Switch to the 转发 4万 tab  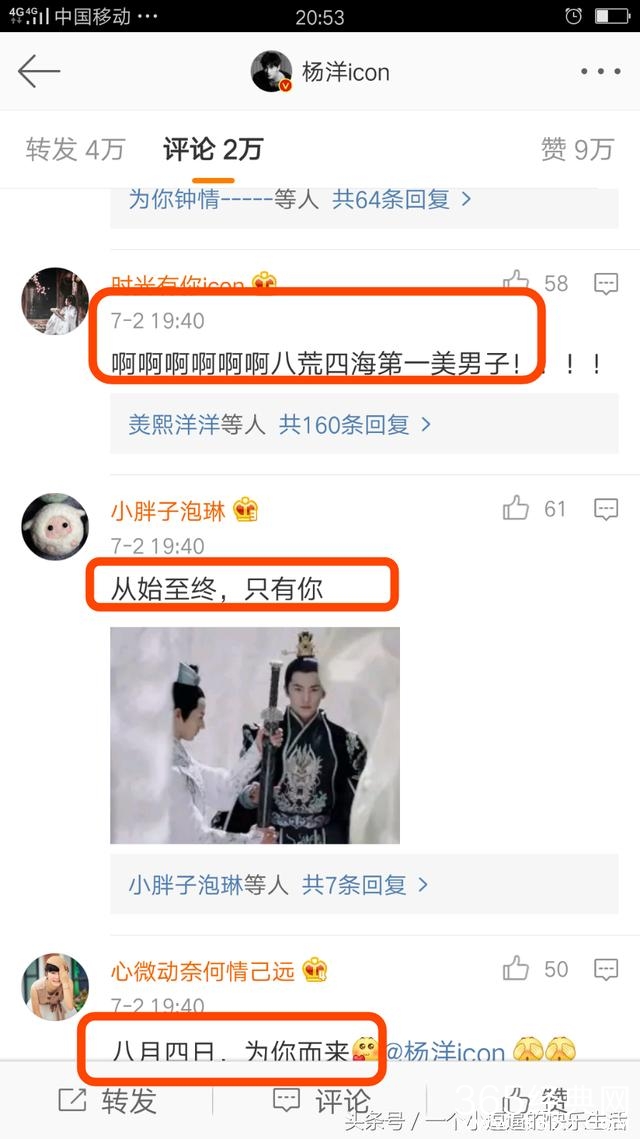pos(75,150)
